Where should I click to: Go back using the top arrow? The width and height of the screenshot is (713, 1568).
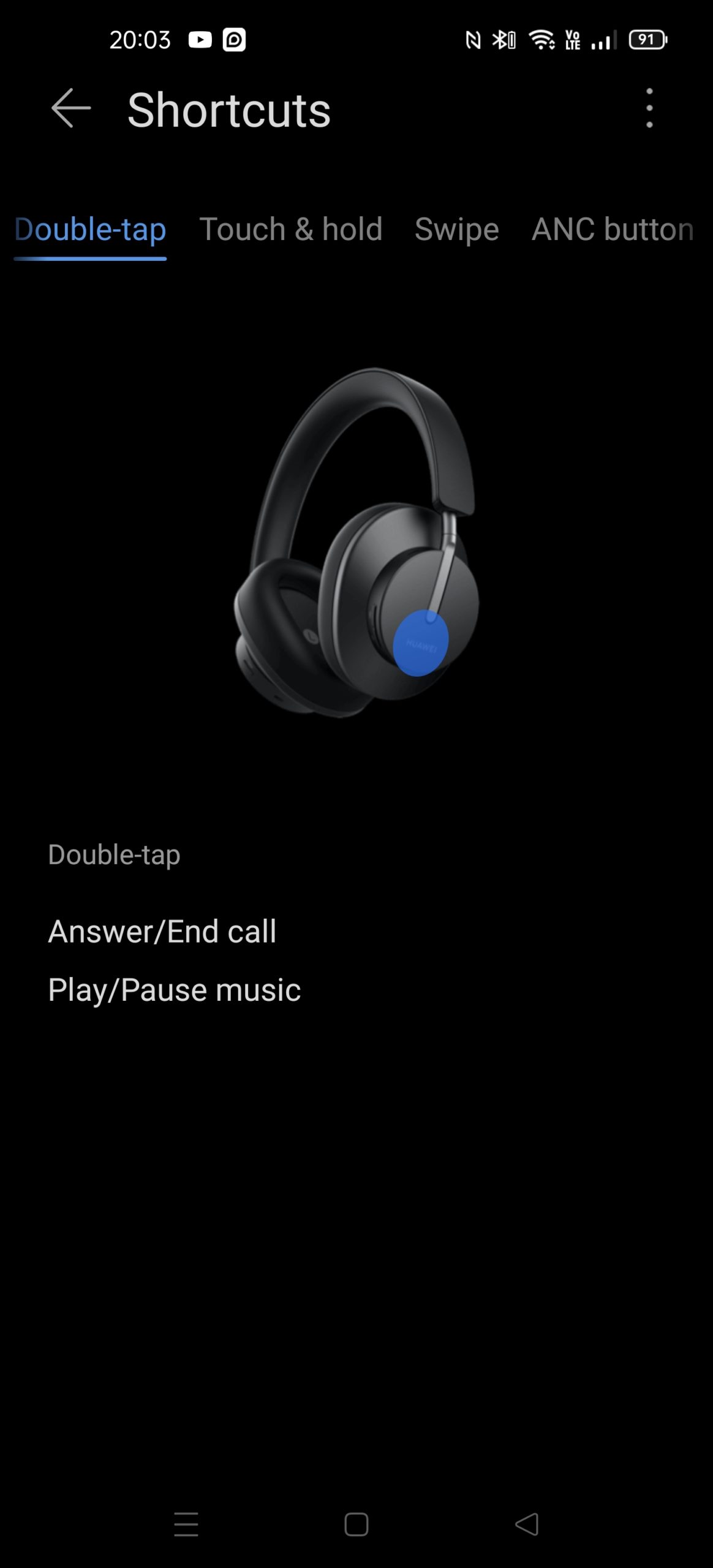click(71, 108)
